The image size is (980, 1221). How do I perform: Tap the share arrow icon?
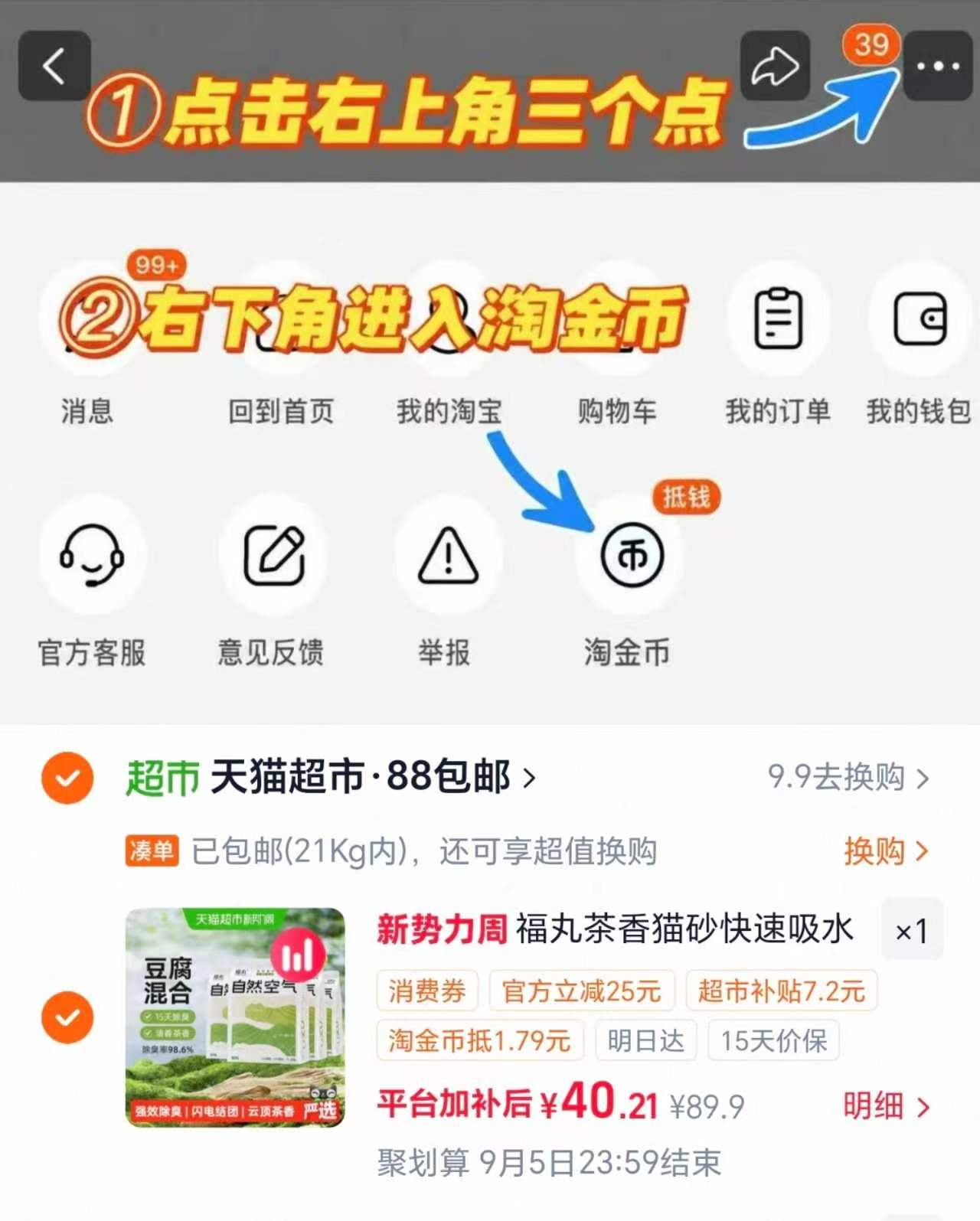pos(775,66)
